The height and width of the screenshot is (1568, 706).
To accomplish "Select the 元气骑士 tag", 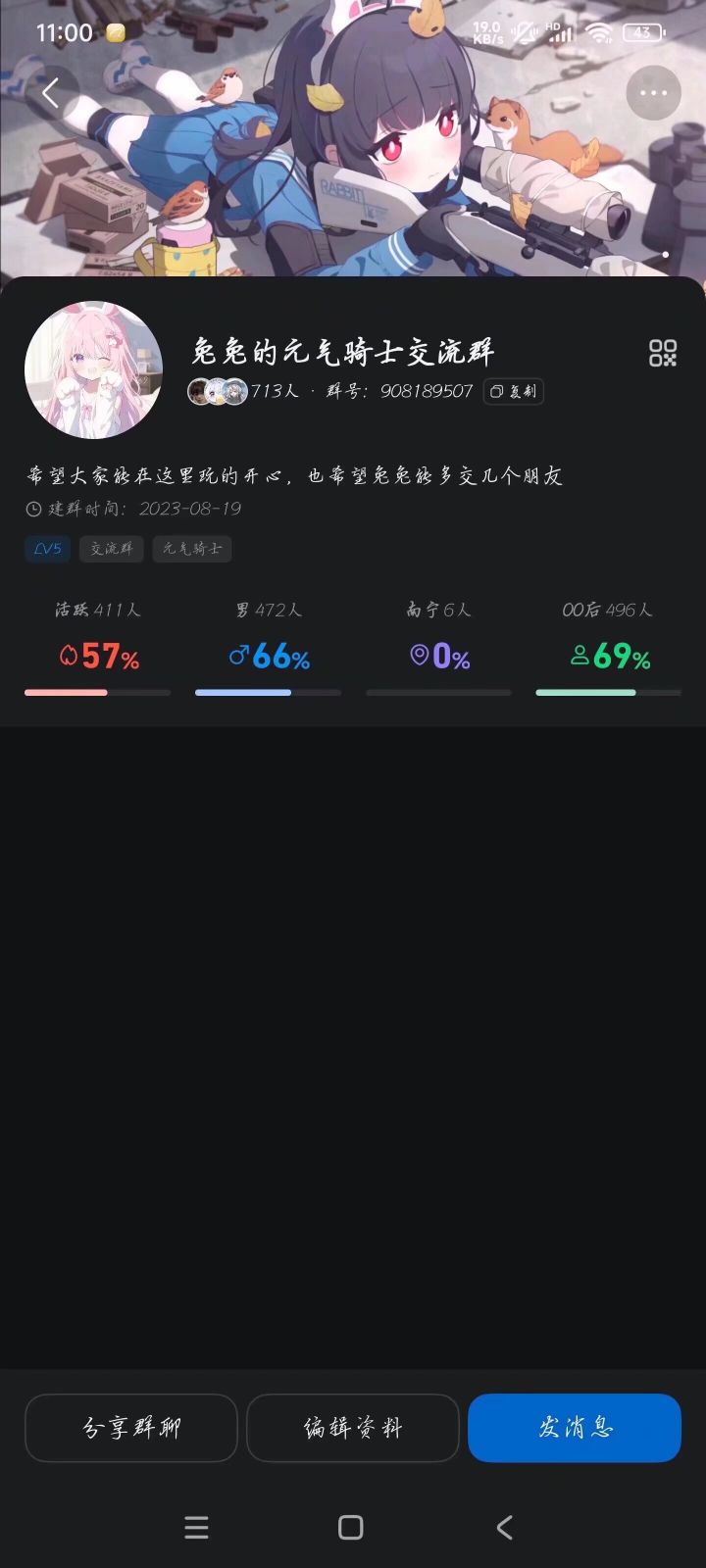I will (x=192, y=549).
